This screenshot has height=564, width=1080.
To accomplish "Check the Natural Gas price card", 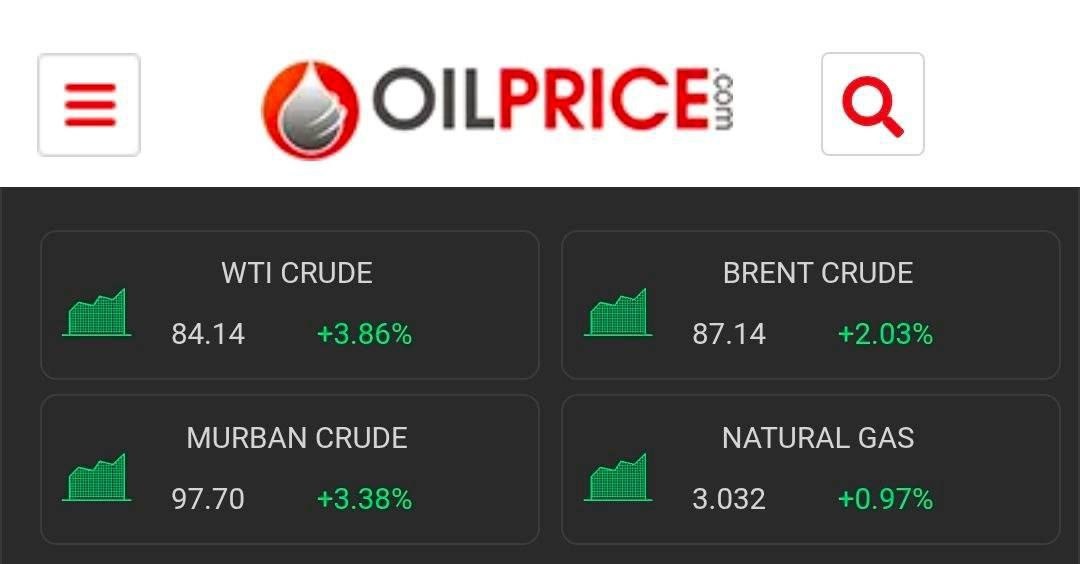I will pyautogui.click(x=810, y=469).
